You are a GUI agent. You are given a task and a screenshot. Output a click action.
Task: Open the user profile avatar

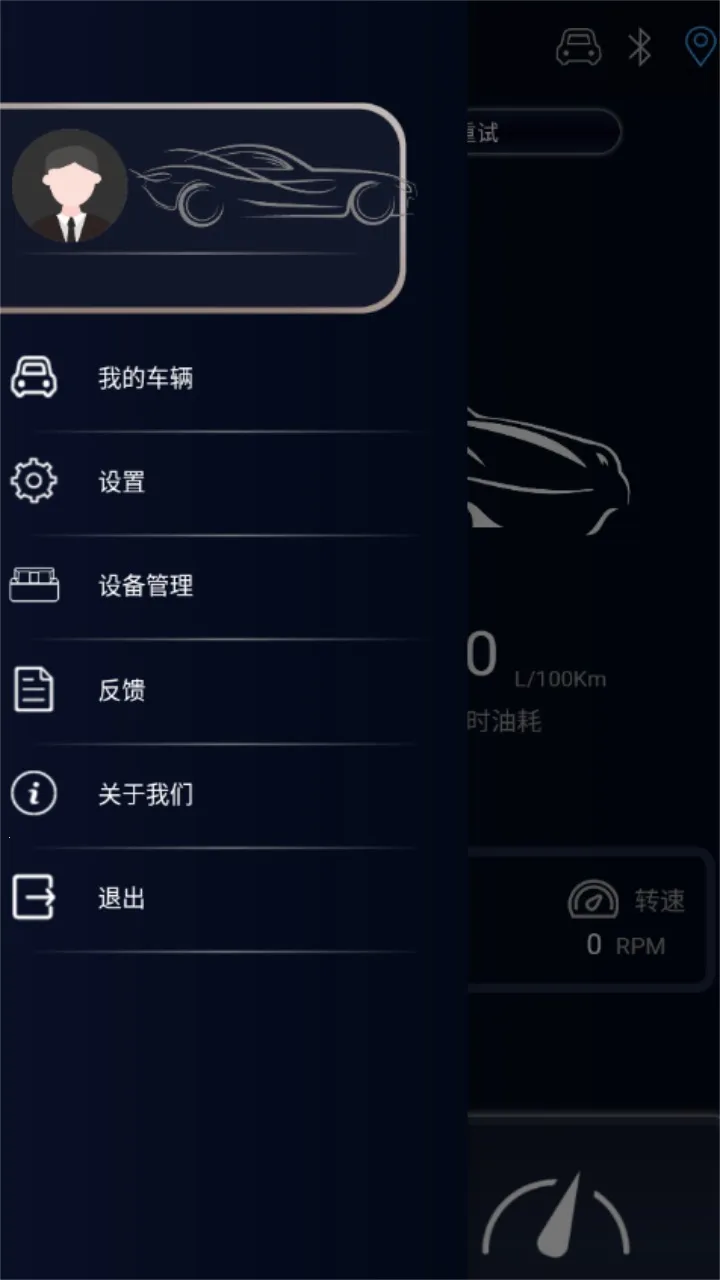coord(70,186)
